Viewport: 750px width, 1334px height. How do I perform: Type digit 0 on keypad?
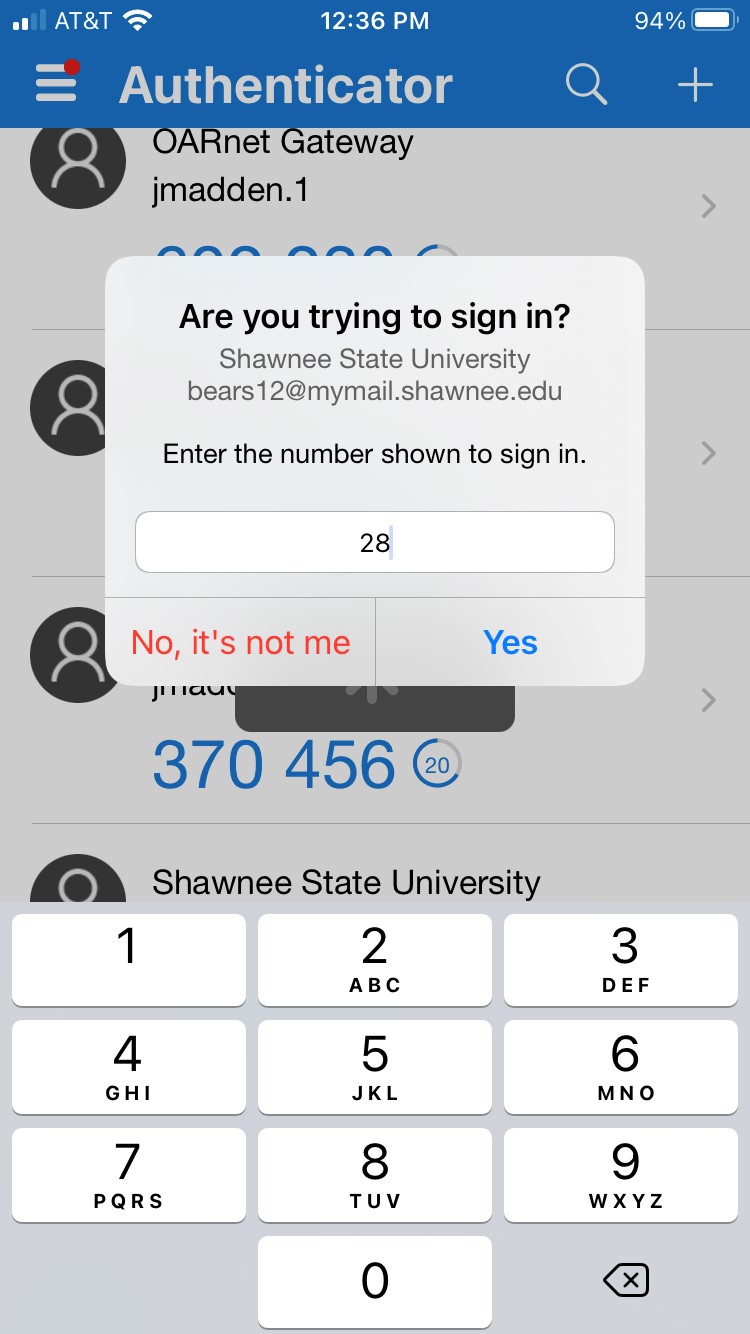[x=374, y=1281]
